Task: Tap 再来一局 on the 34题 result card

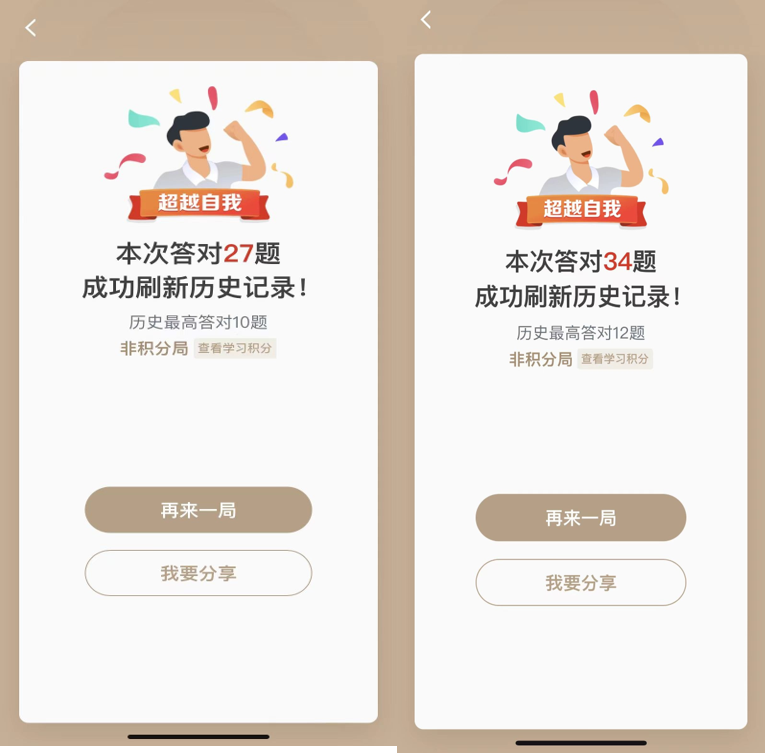Action: (580, 518)
